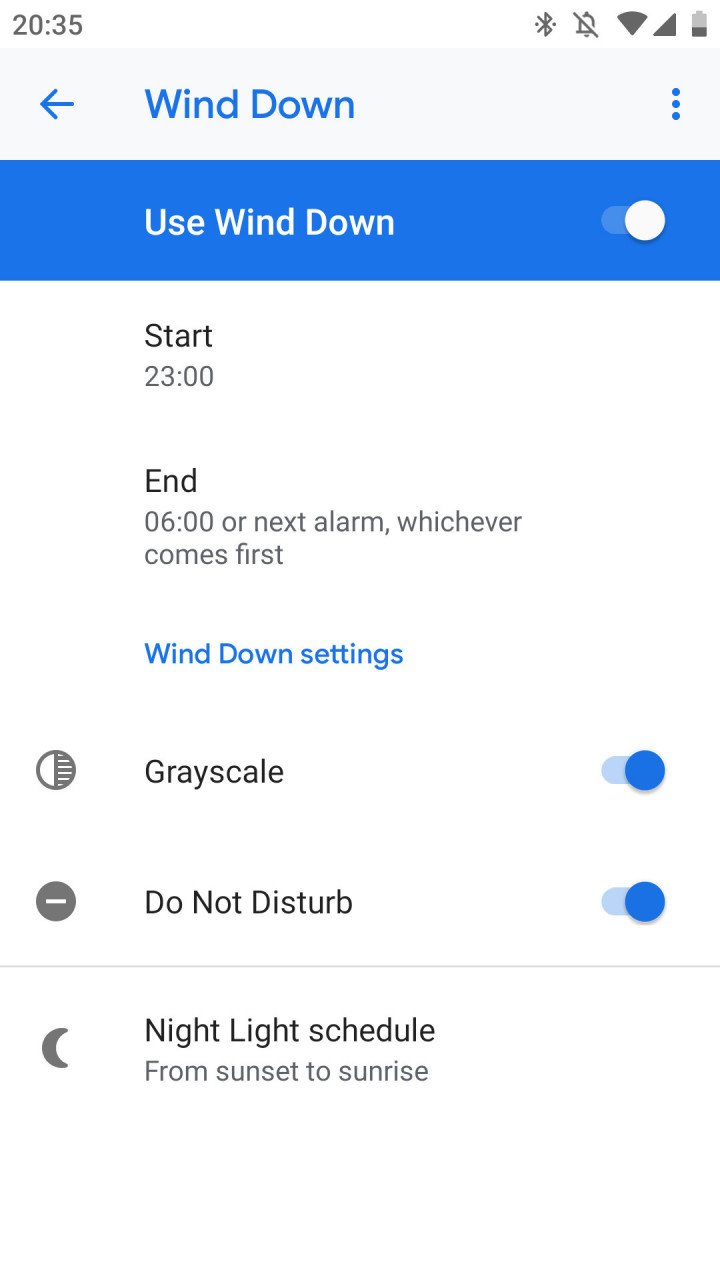Open Night Light schedule
The width and height of the screenshot is (720, 1280).
[x=360, y=1049]
